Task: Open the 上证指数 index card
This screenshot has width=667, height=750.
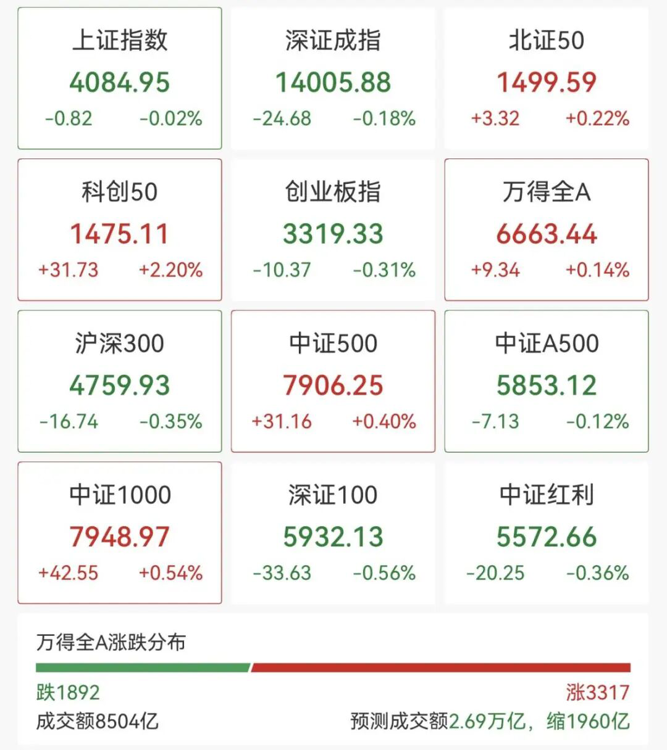Action: point(120,79)
